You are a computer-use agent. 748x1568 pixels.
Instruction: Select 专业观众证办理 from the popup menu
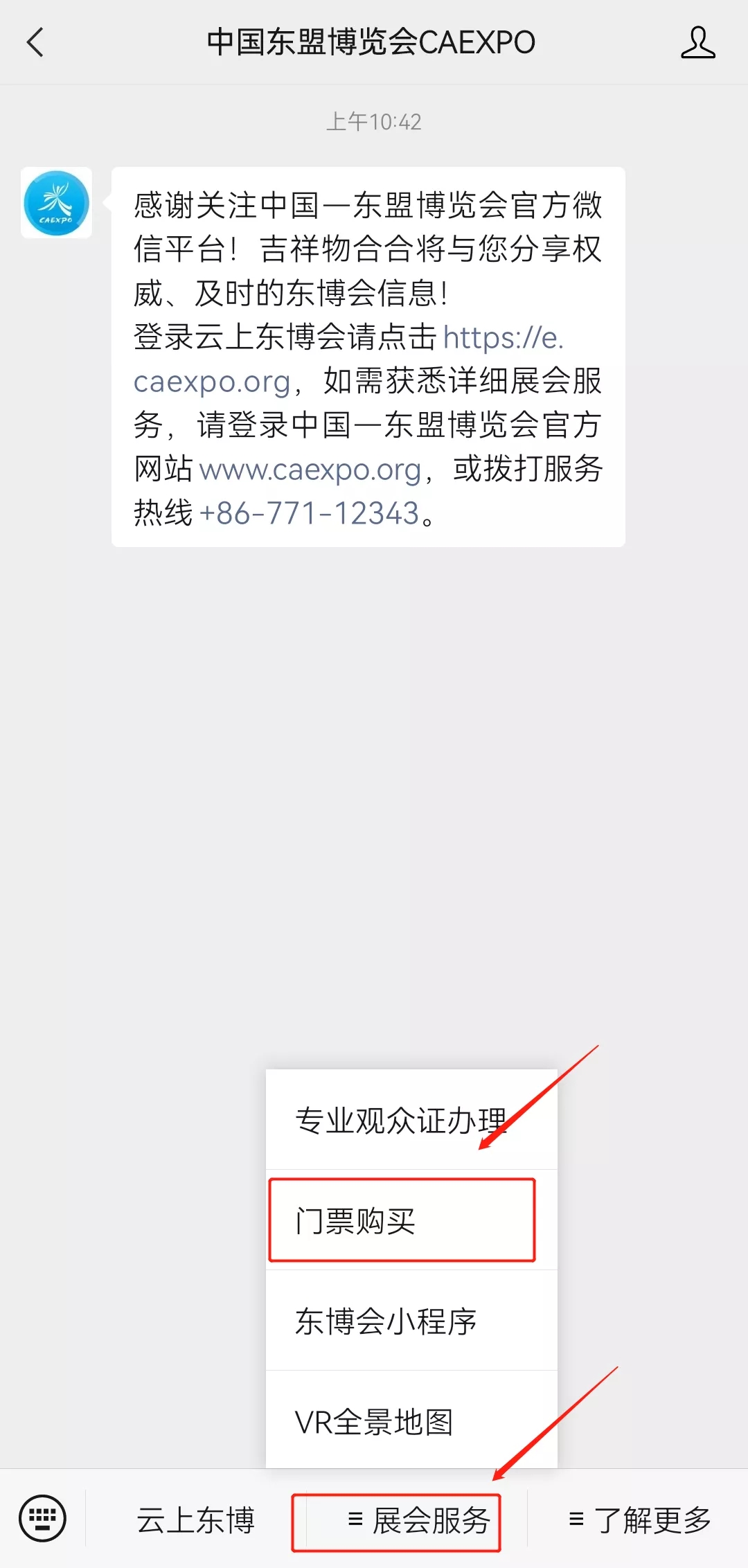coord(402,1120)
